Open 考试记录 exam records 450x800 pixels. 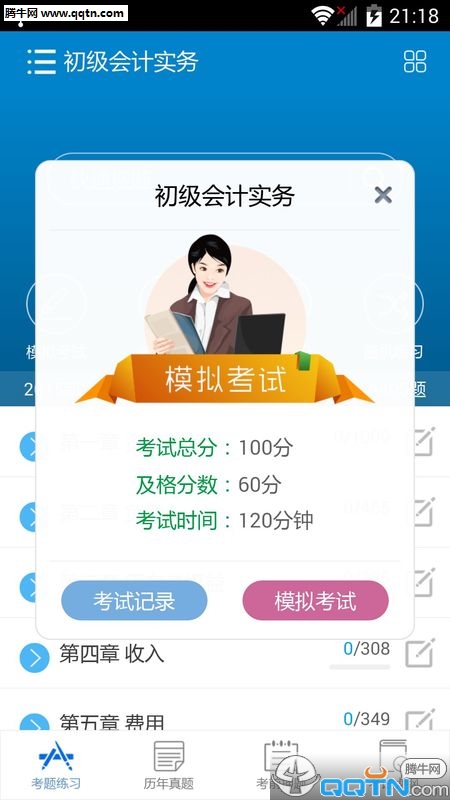134,601
